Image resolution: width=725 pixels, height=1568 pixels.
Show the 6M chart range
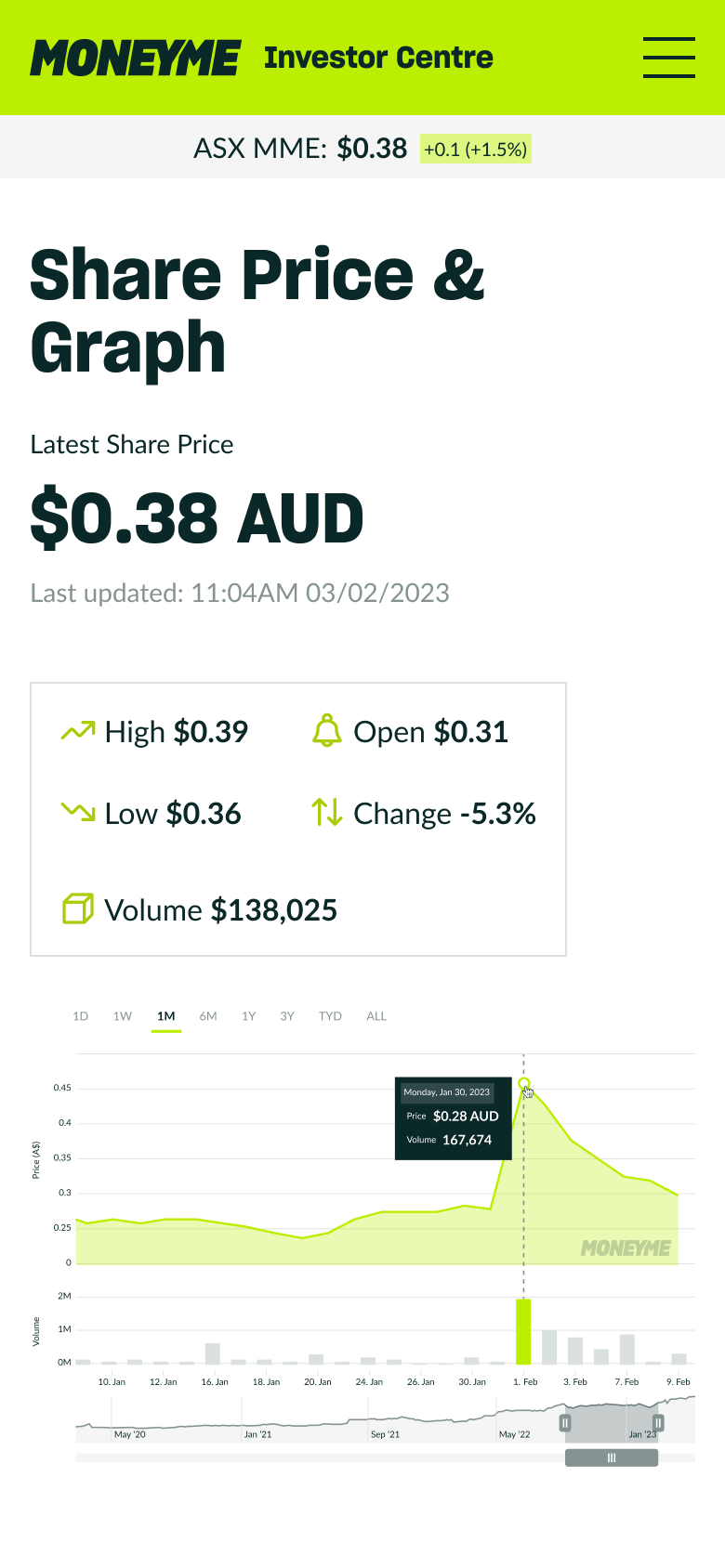click(x=208, y=1016)
